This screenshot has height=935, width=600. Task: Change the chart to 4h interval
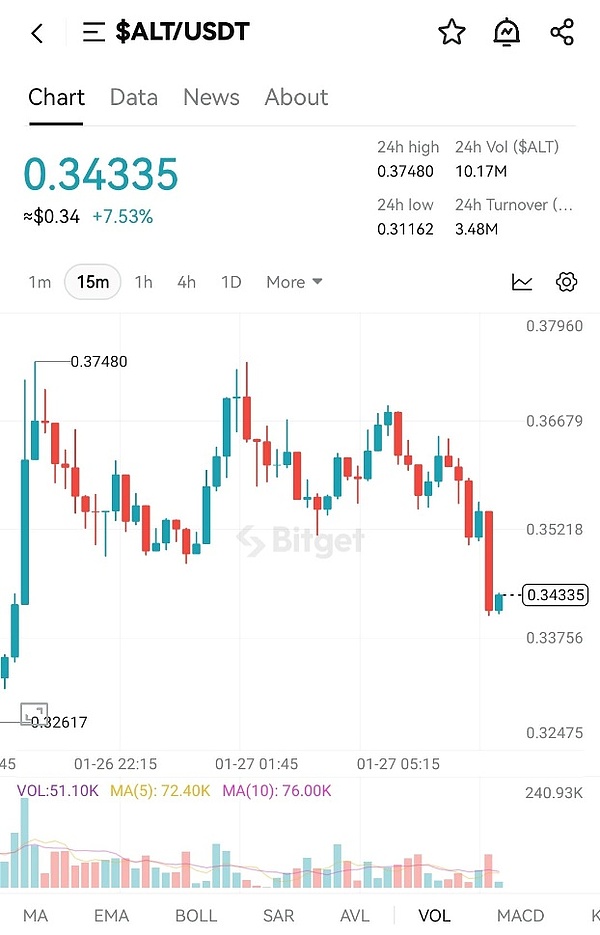click(187, 282)
